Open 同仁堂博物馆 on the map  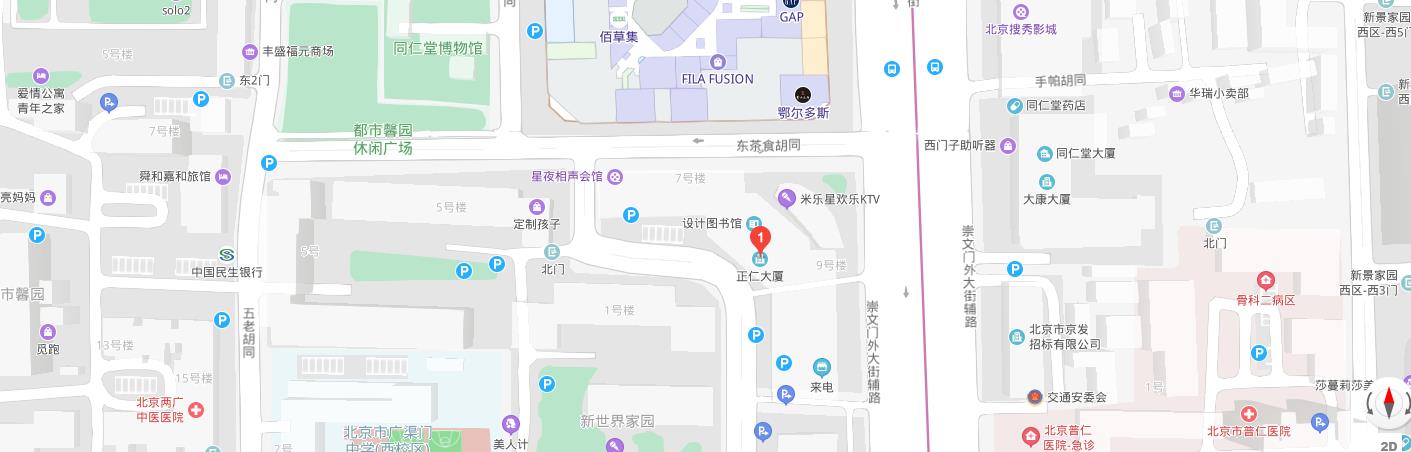click(x=437, y=47)
